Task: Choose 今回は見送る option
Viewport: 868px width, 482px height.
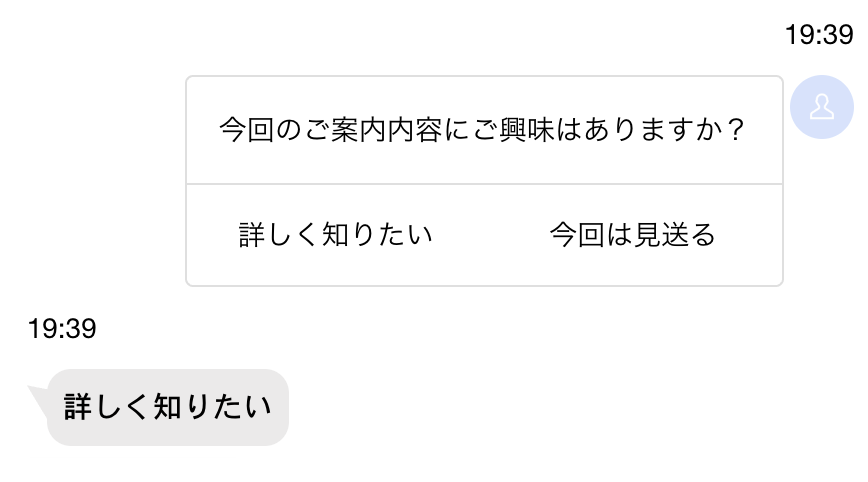Action: pyautogui.click(x=632, y=235)
